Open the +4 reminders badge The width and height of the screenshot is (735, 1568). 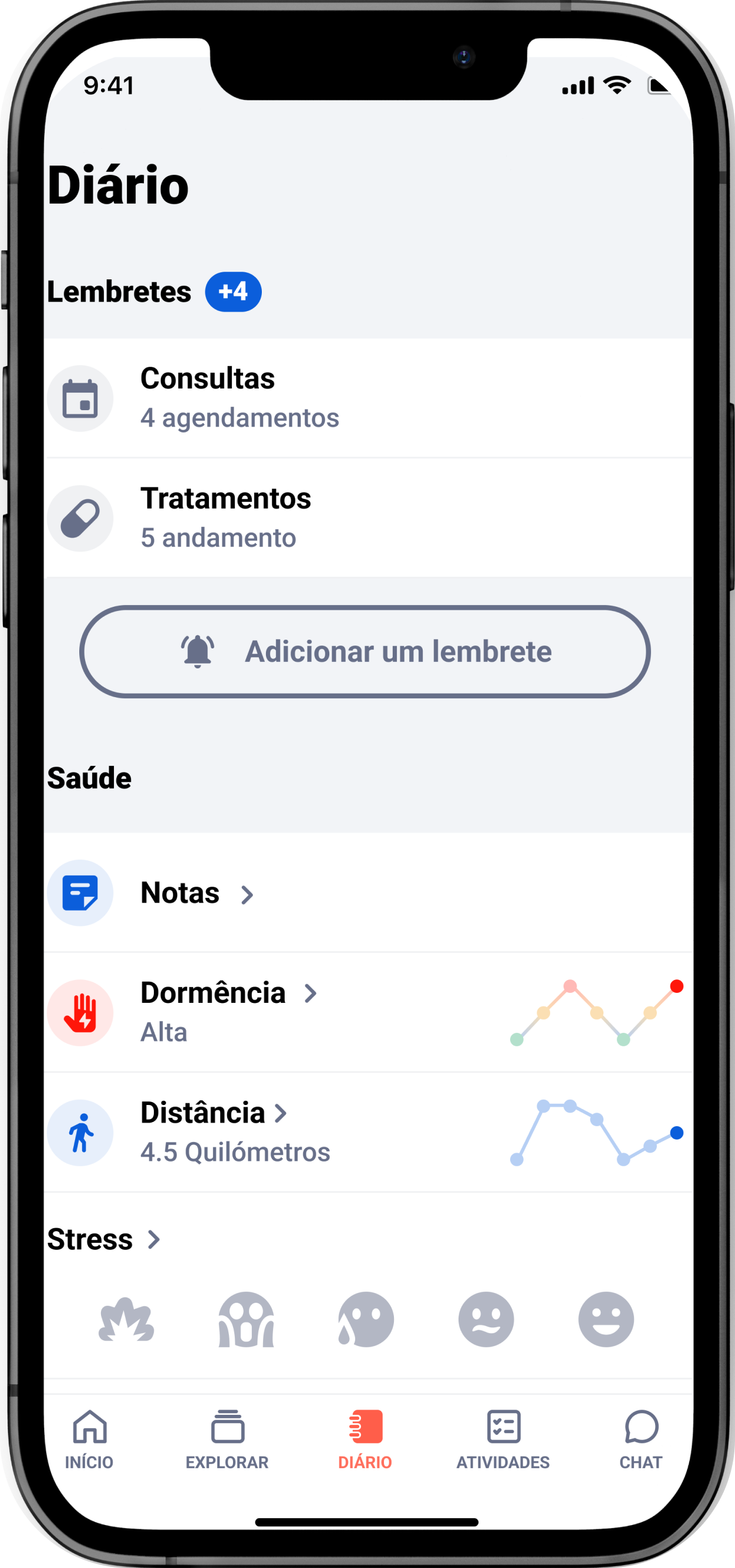click(233, 292)
